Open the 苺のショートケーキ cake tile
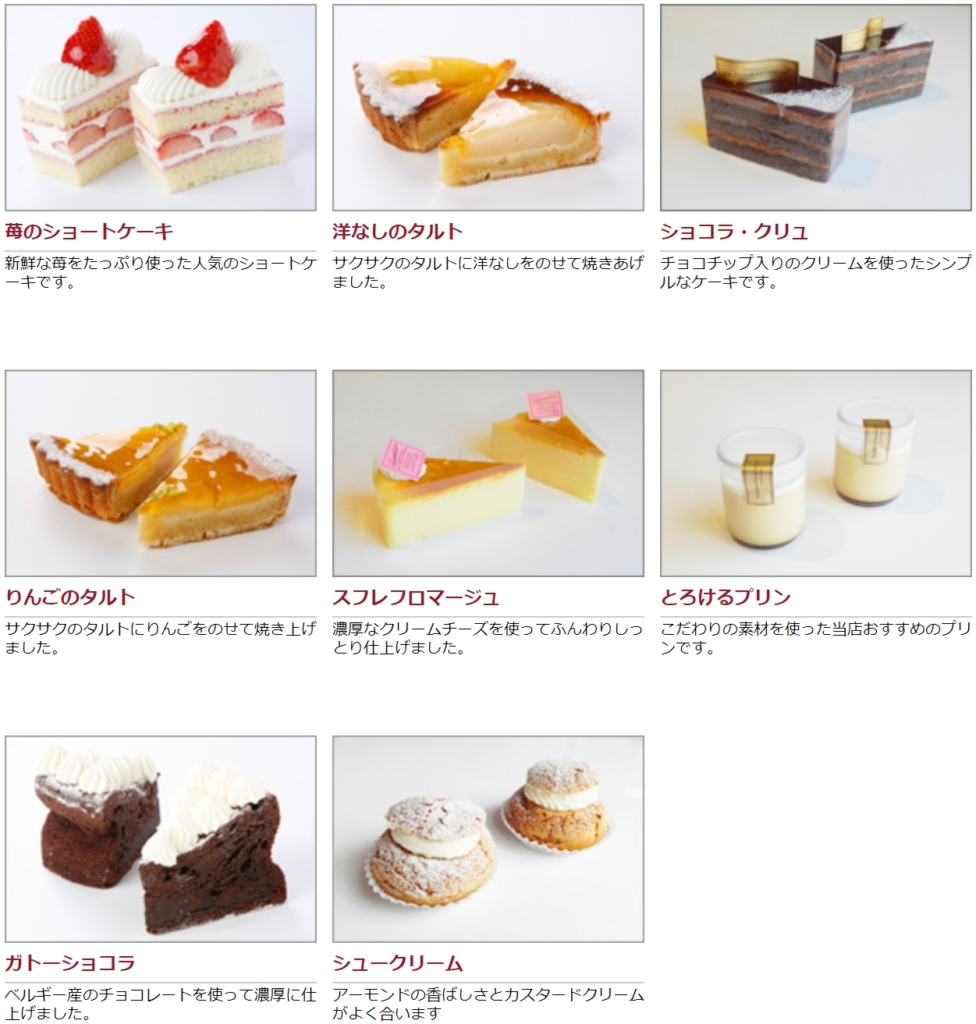Viewport: 976px width, 1024px height. [x=160, y=108]
